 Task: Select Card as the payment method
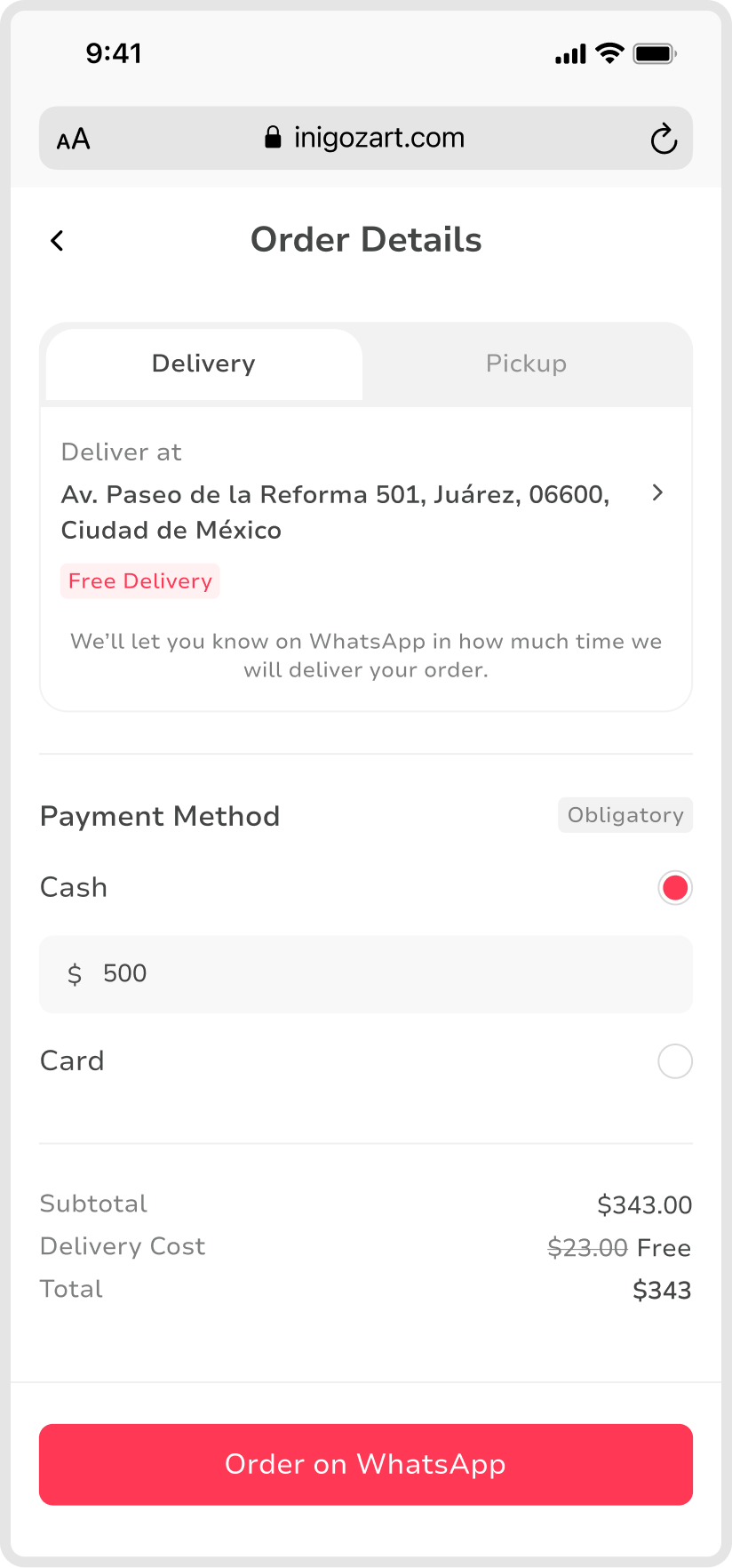[674, 1060]
